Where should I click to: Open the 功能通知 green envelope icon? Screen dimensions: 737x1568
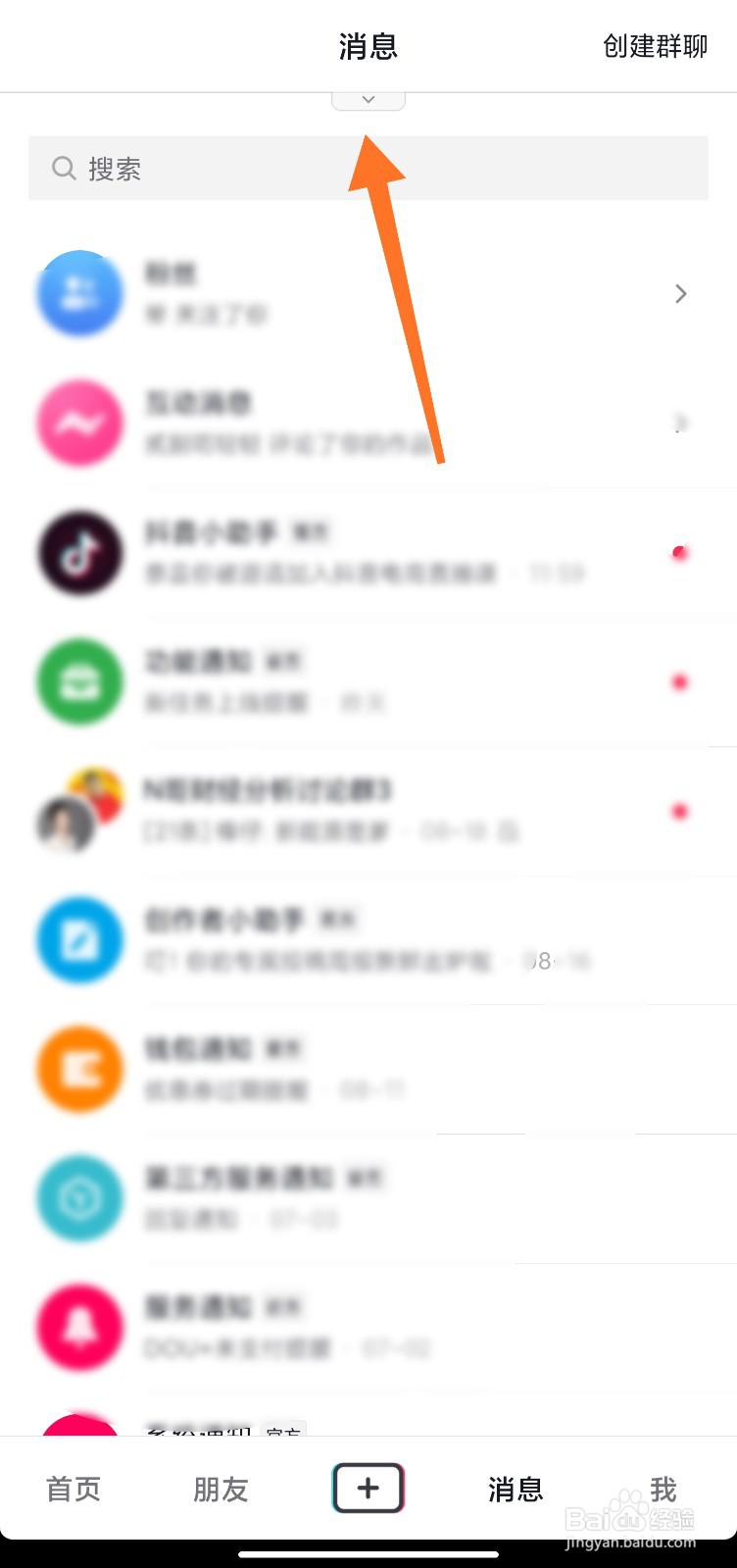[x=80, y=682]
